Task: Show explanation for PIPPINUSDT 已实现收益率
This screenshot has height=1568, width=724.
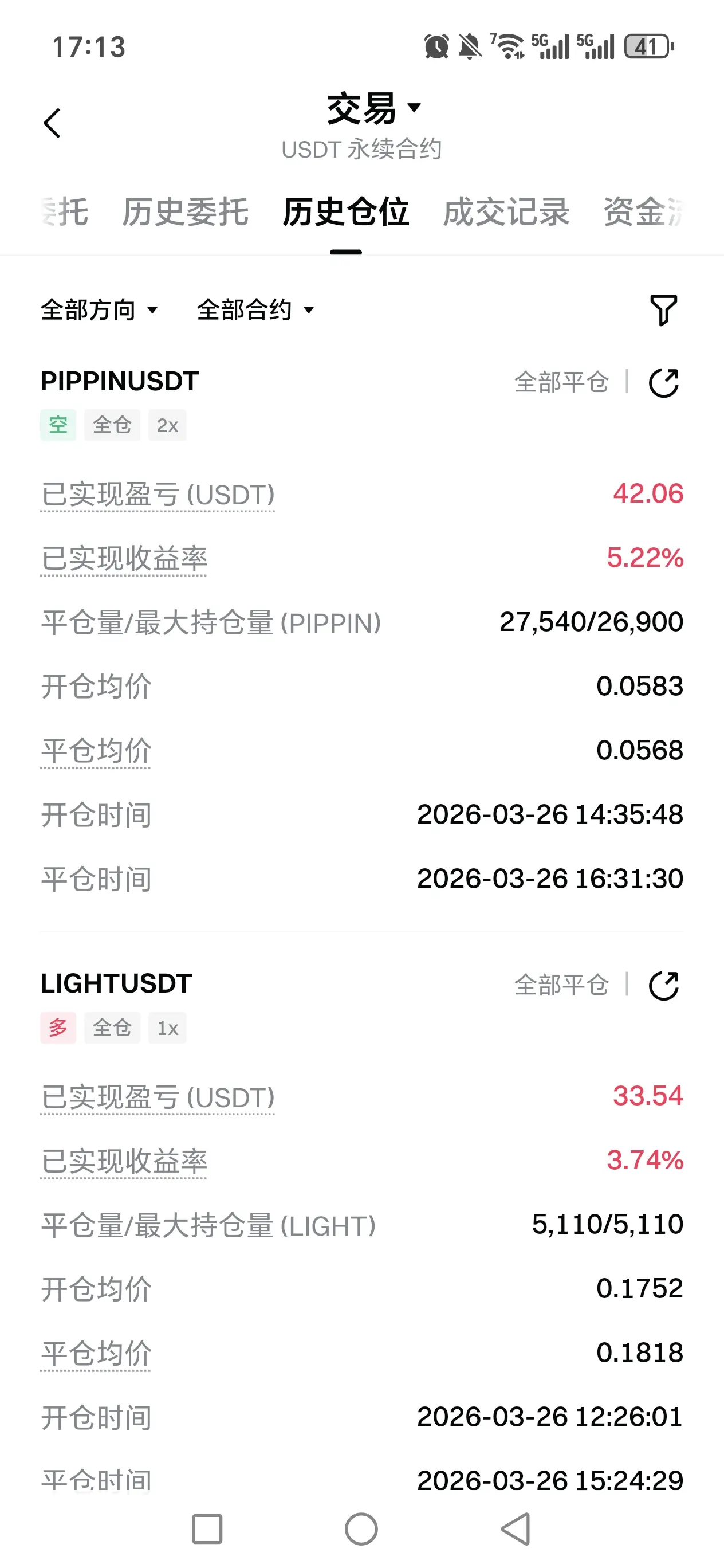Action: pyautogui.click(x=124, y=558)
